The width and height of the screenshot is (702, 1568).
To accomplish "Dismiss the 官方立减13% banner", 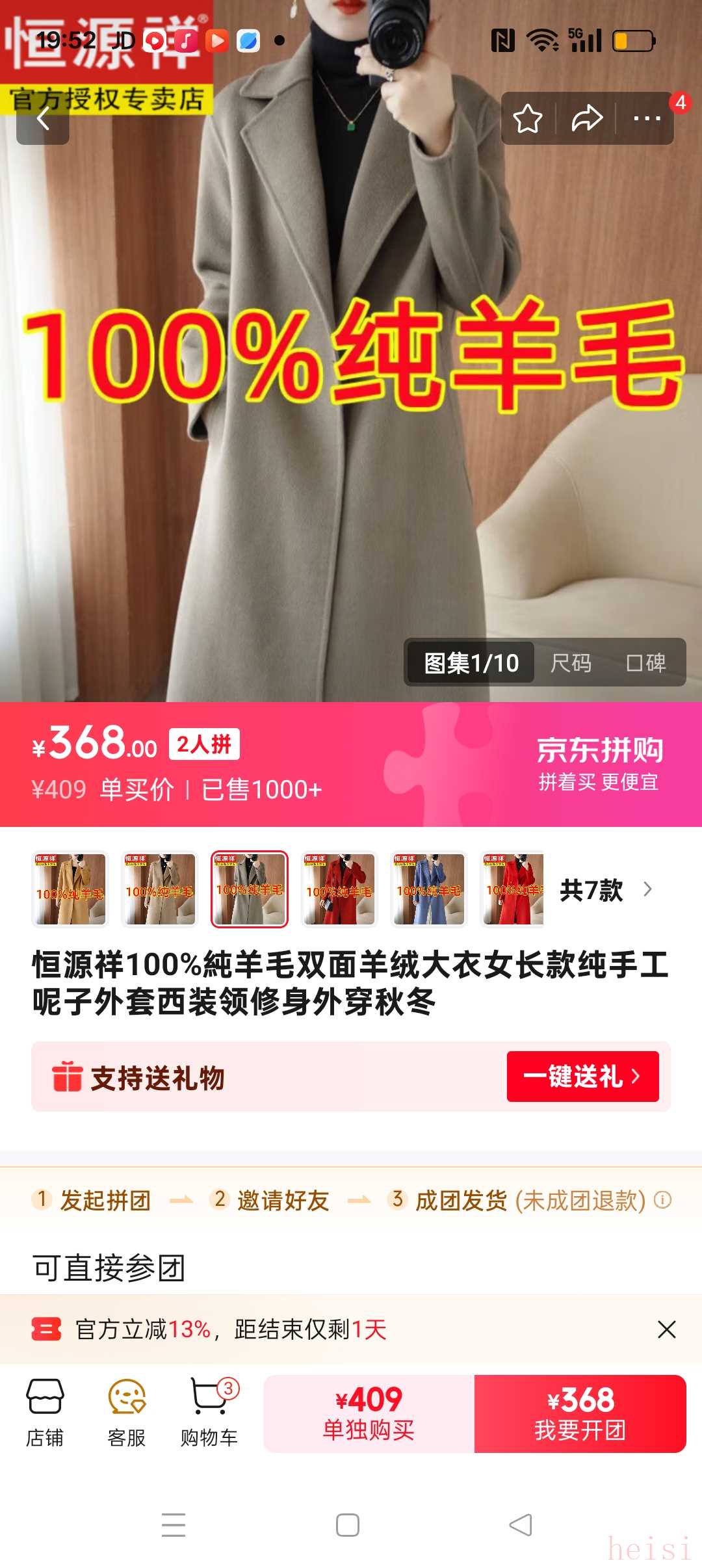I will pyautogui.click(x=666, y=1329).
